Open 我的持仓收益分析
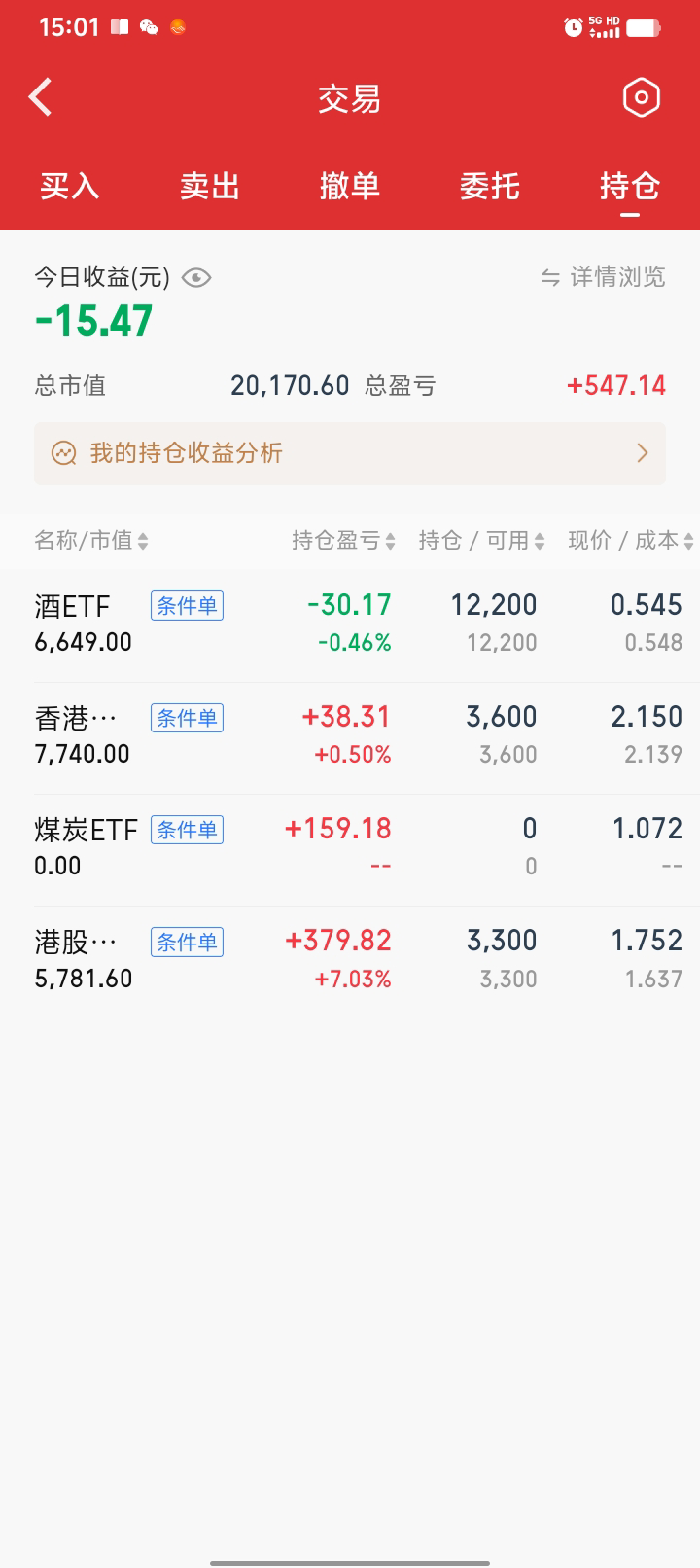Viewport: 700px width, 1568px height. 350,453
